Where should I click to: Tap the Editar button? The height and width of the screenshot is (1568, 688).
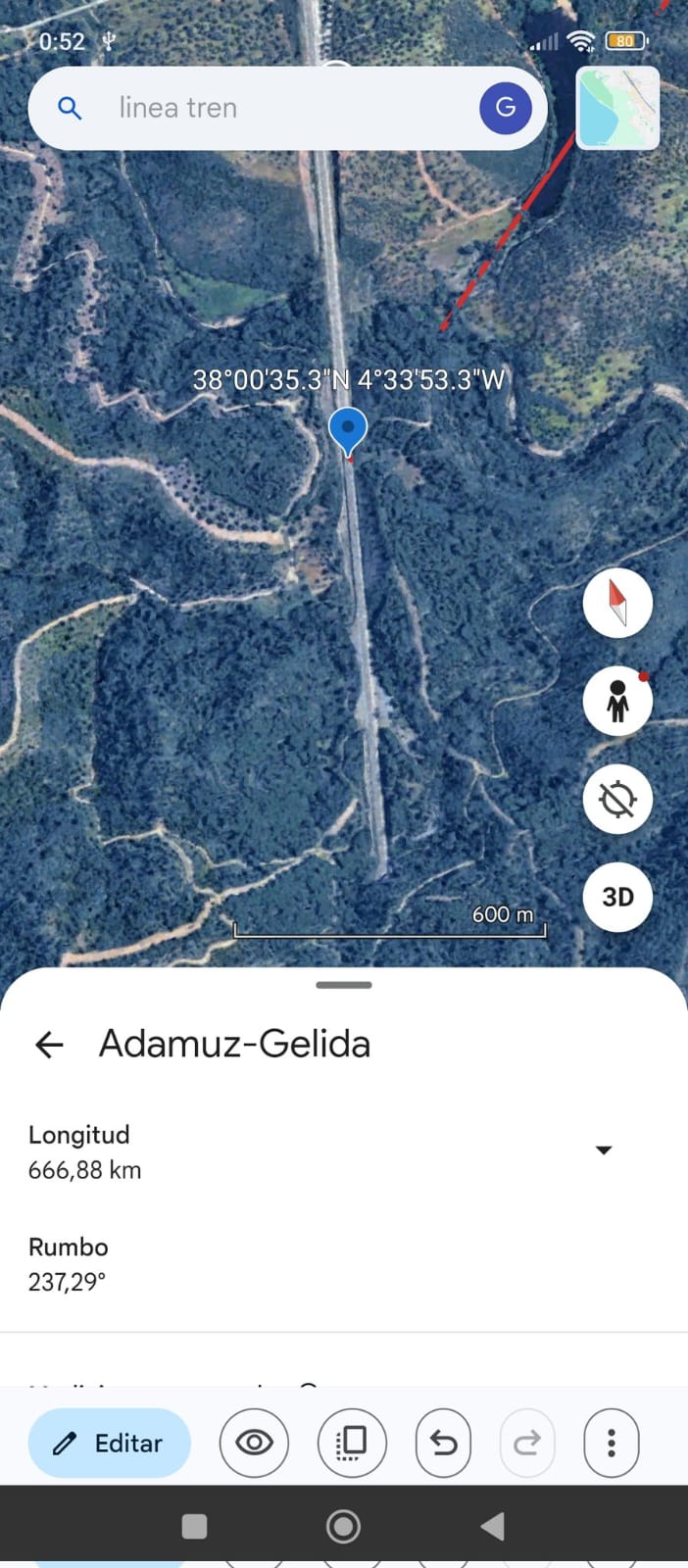tap(109, 1443)
